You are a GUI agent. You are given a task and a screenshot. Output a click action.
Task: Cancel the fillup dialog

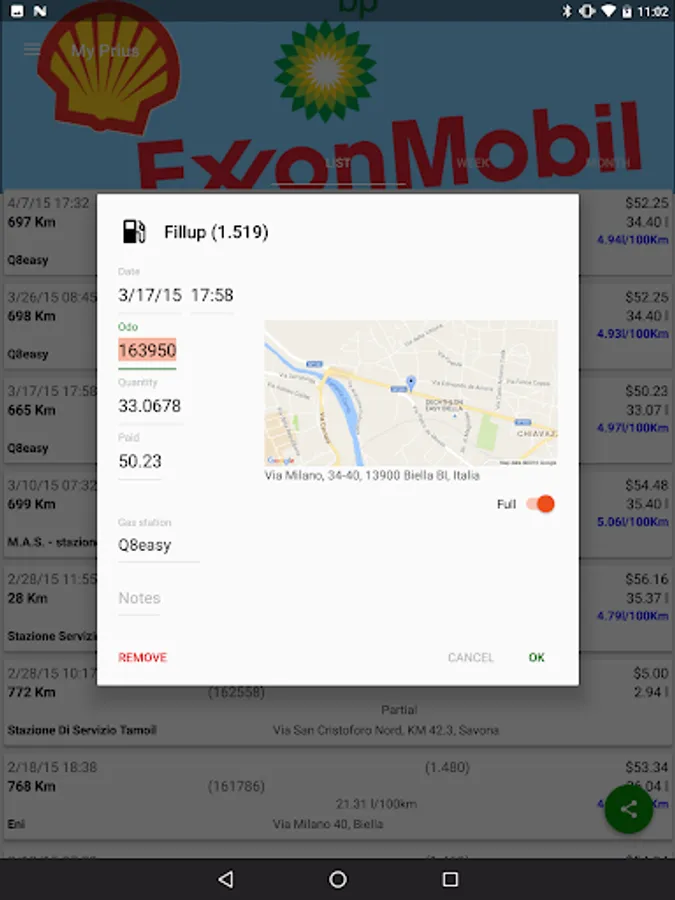pos(470,657)
